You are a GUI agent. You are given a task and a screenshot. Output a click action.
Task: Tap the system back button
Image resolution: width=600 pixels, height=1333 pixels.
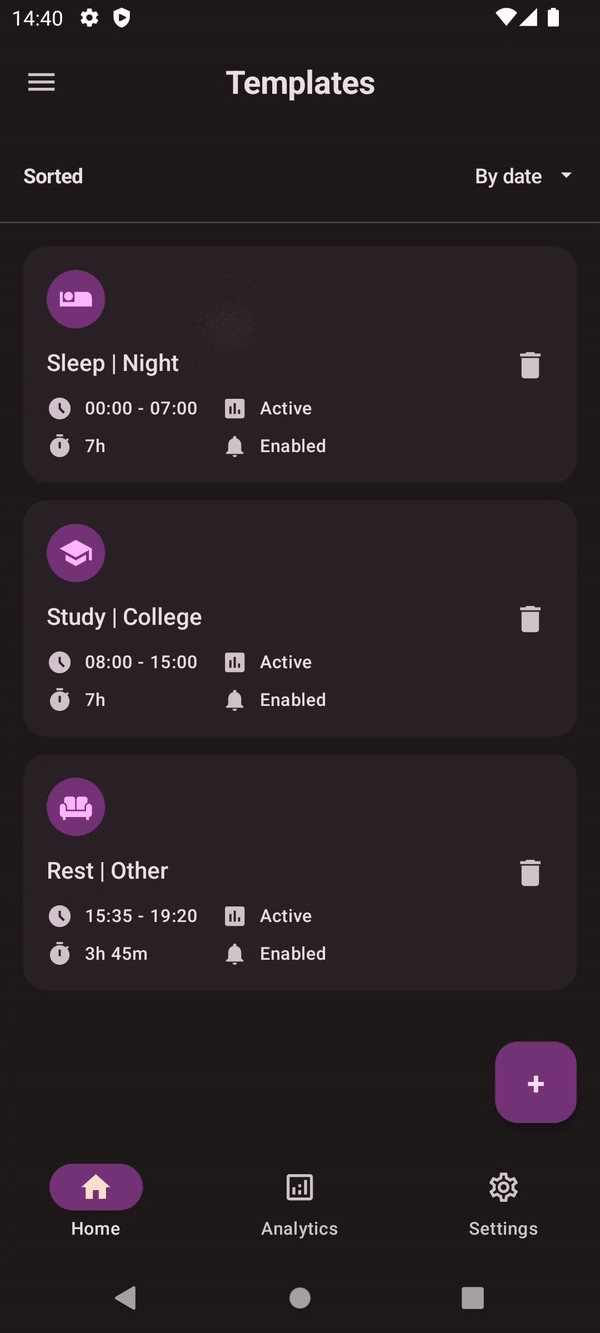click(126, 1298)
